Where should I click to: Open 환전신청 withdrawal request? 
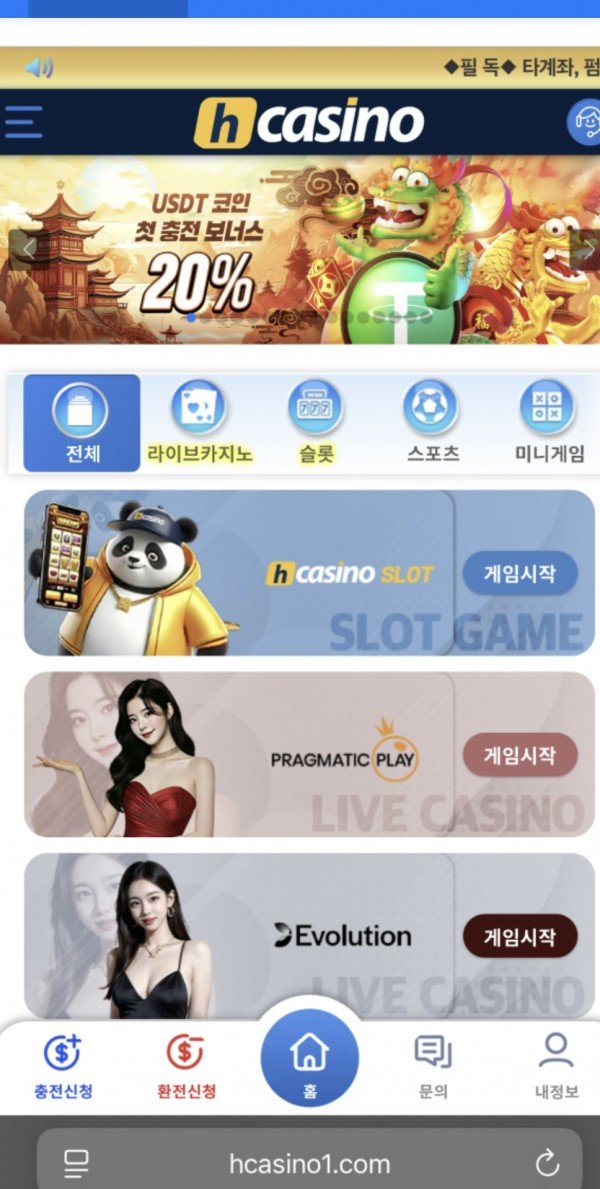coord(184,1066)
